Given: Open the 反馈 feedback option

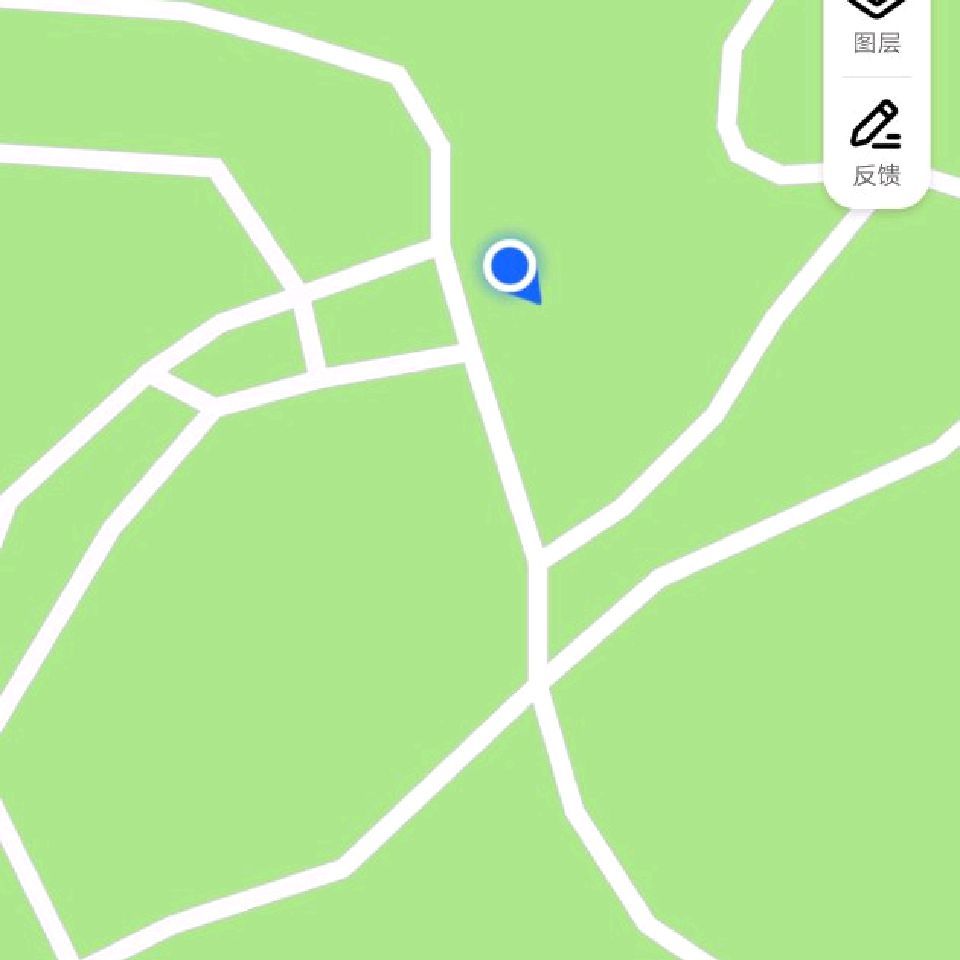Looking at the screenshot, I should point(877,143).
